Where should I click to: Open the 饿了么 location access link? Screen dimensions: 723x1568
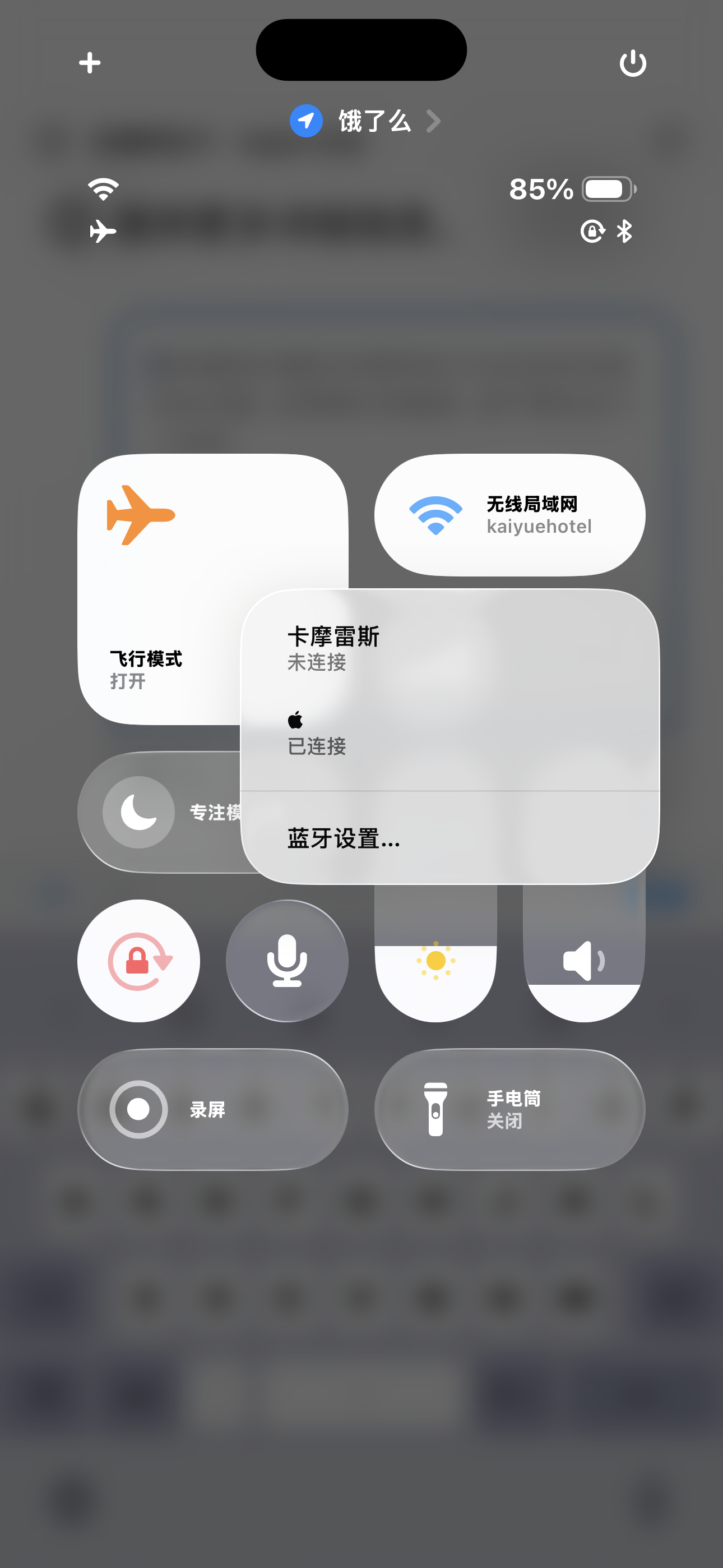click(365, 121)
